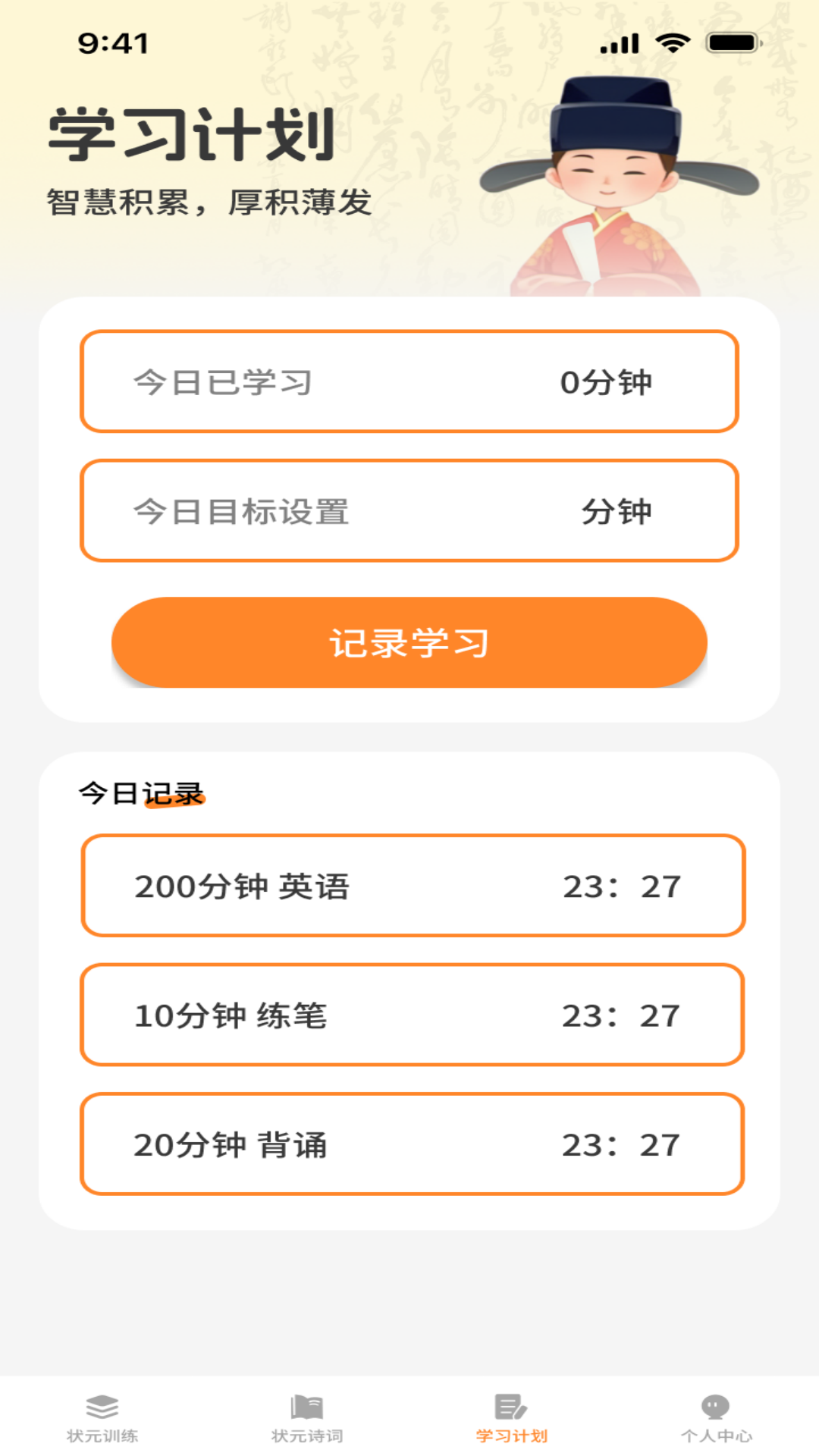Switch to the 状元训练 tab
The height and width of the screenshot is (1456, 819).
click(102, 1418)
